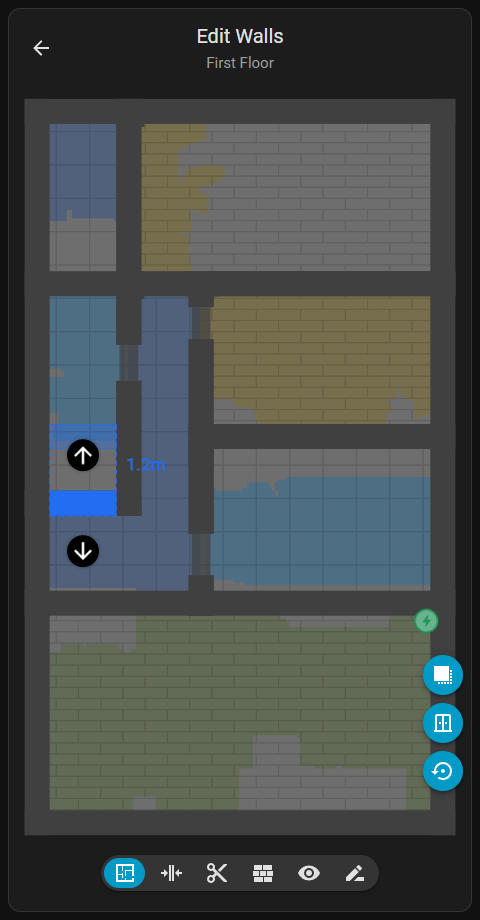Tap the green charging dock marker
This screenshot has width=480, height=920.
pos(427,621)
